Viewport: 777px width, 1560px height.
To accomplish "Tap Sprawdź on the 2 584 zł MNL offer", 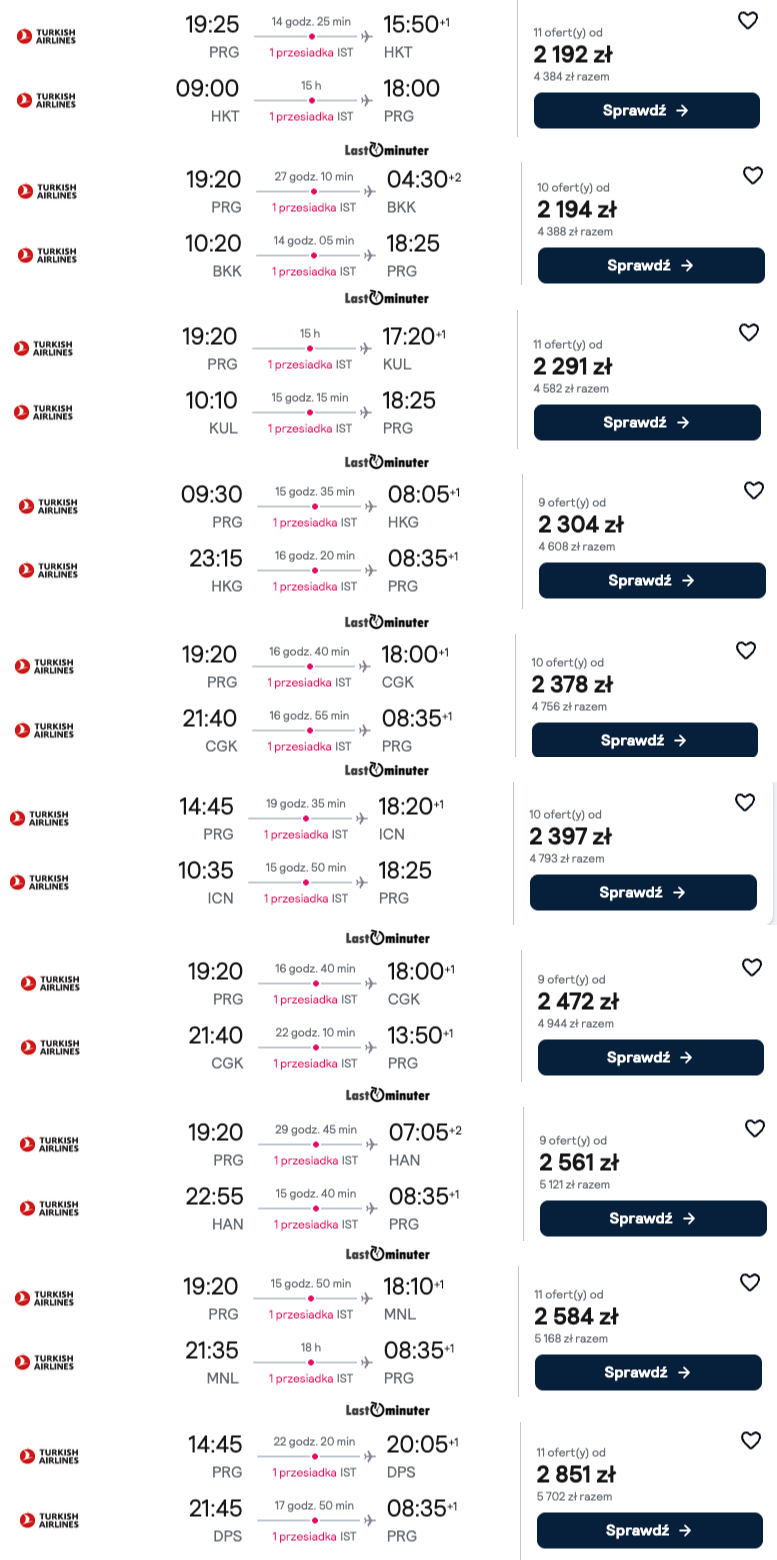I will [648, 1372].
